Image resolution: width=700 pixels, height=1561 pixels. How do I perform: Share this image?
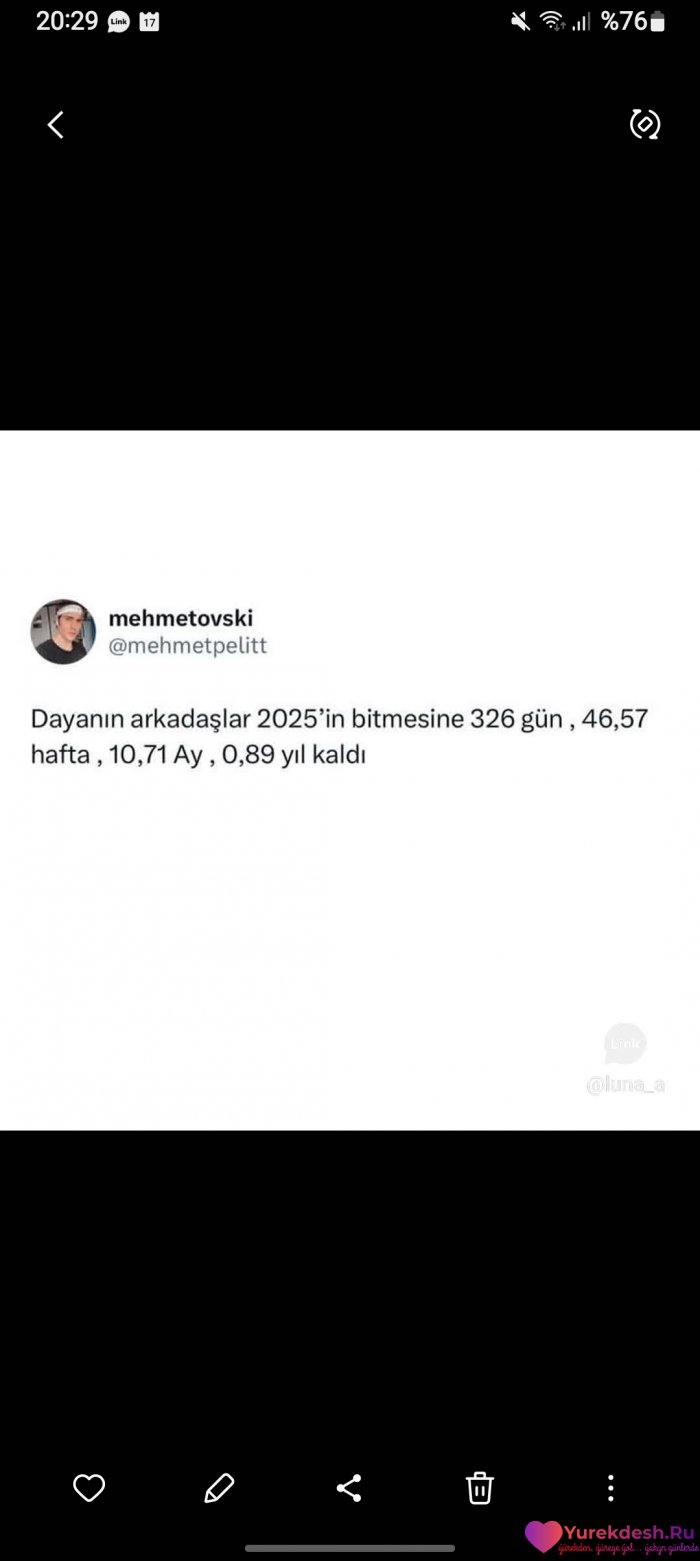coord(349,1488)
